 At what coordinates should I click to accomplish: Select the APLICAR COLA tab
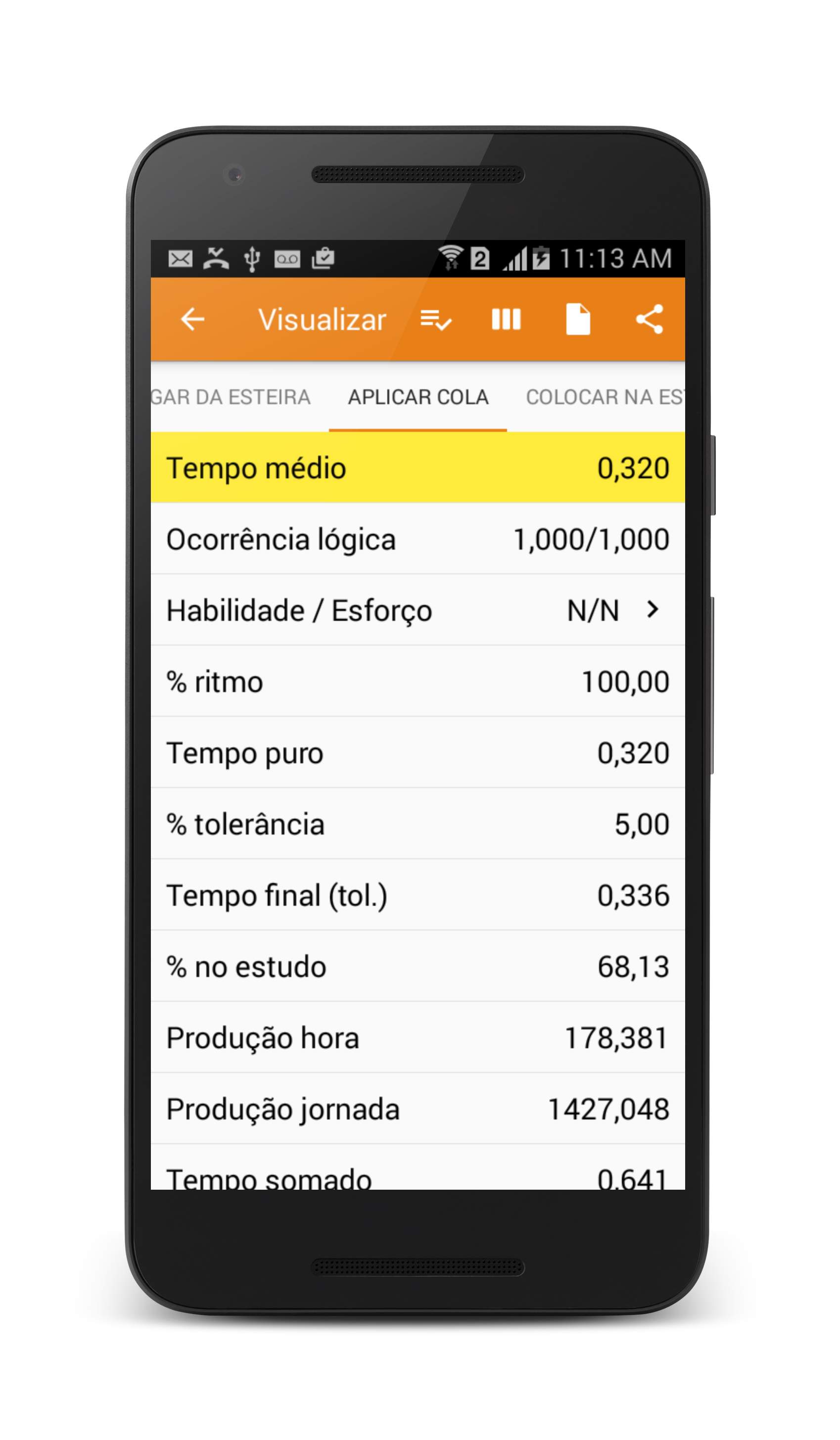tap(418, 397)
